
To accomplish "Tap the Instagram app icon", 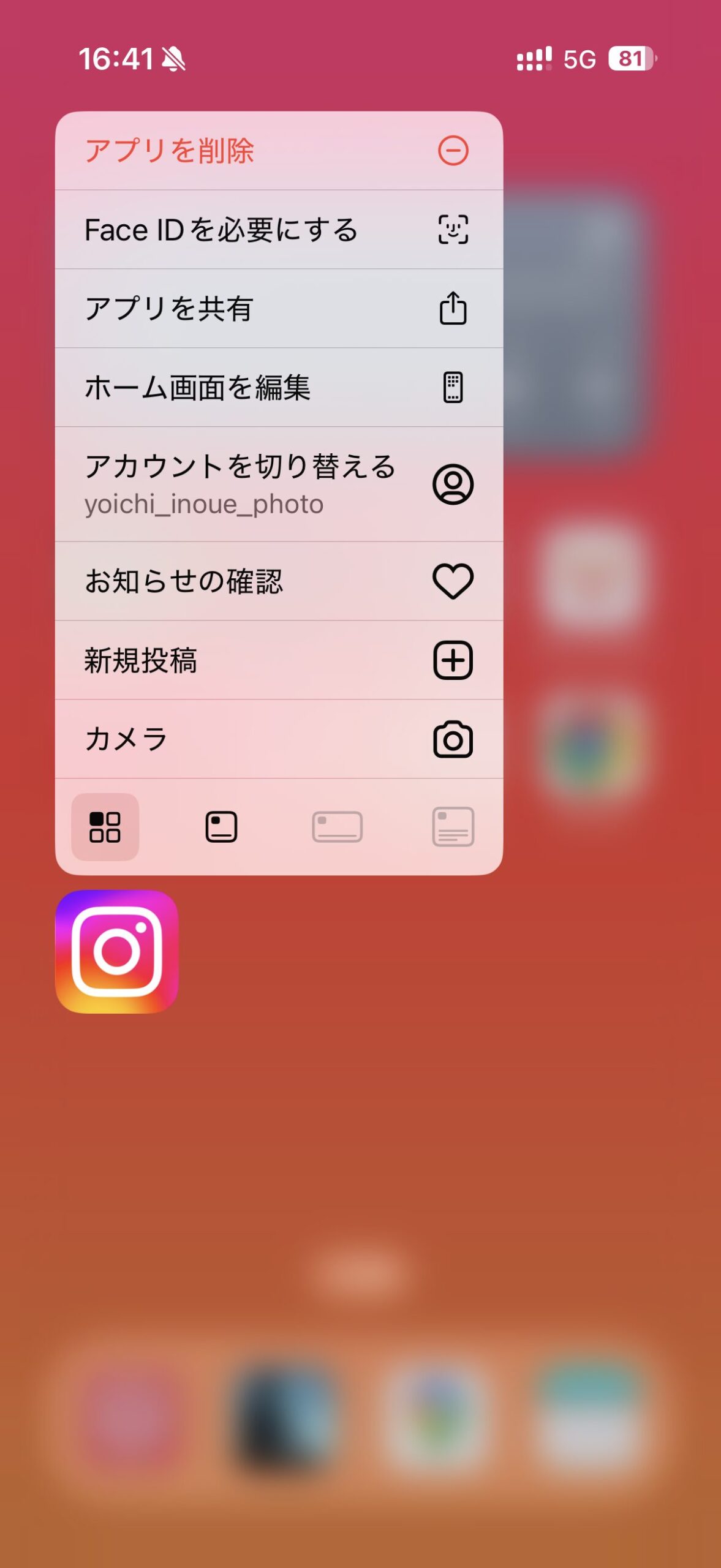I will pyautogui.click(x=117, y=951).
